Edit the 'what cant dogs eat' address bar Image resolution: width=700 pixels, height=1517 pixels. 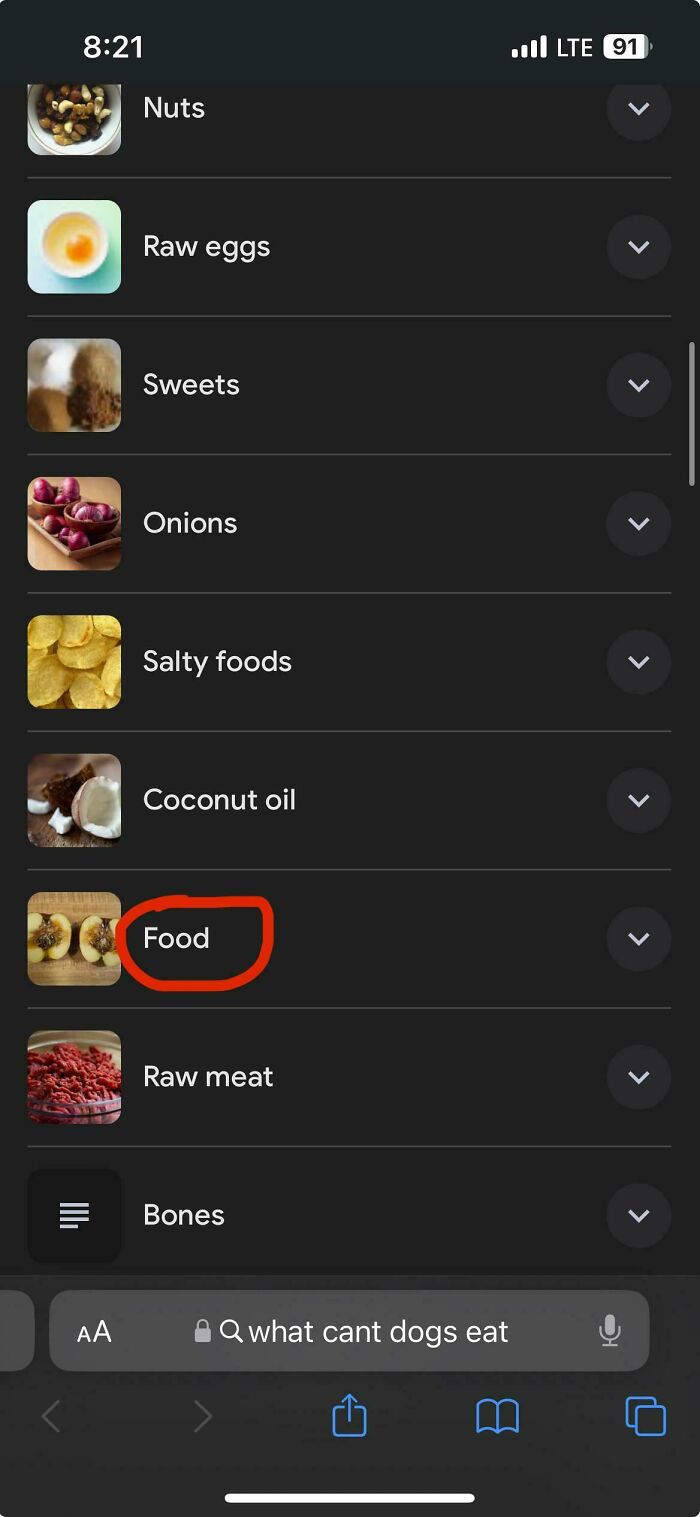coord(378,1332)
